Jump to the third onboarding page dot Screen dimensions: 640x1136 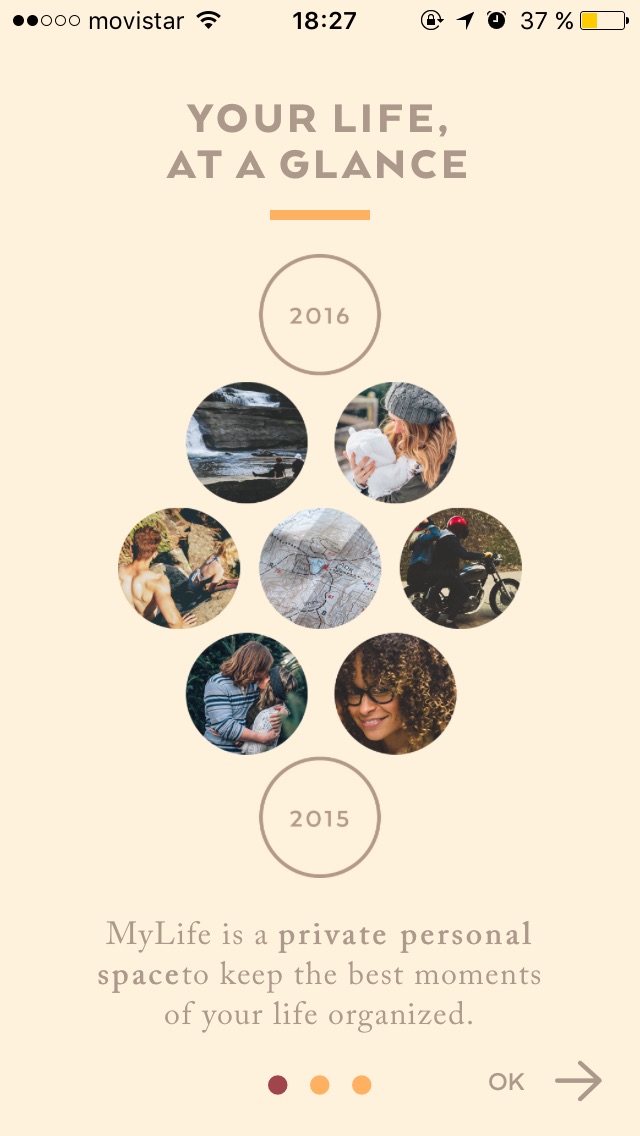click(362, 1085)
